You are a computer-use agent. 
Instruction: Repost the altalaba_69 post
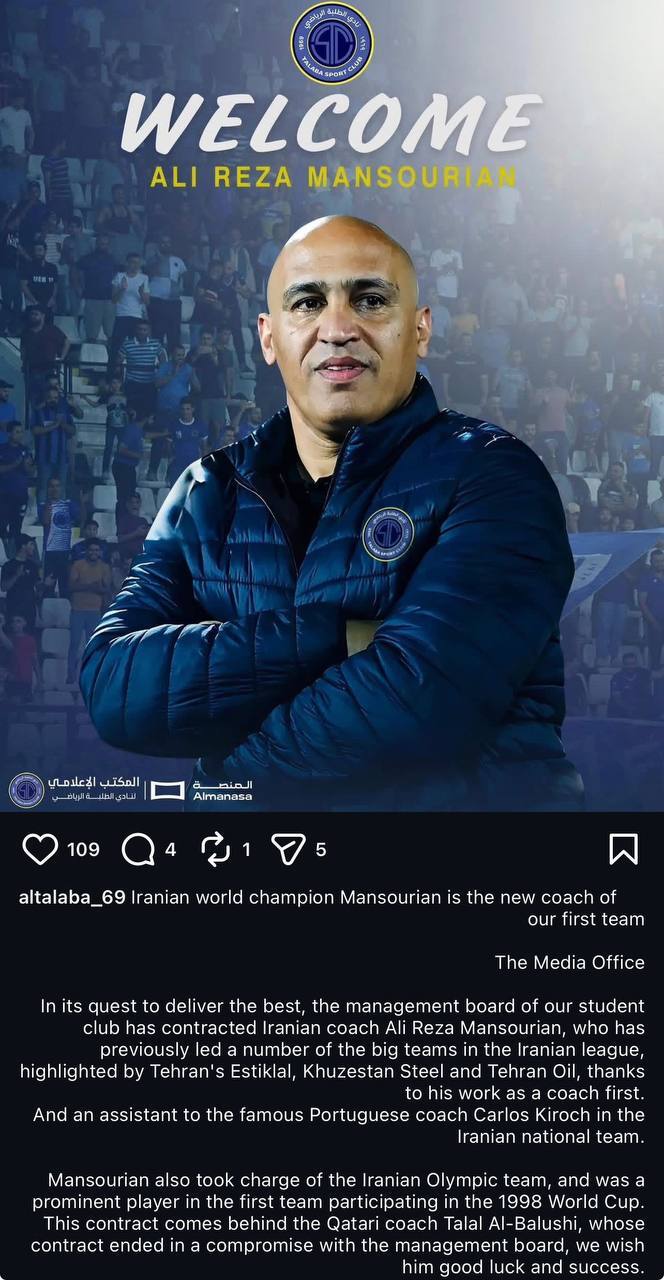[215, 849]
